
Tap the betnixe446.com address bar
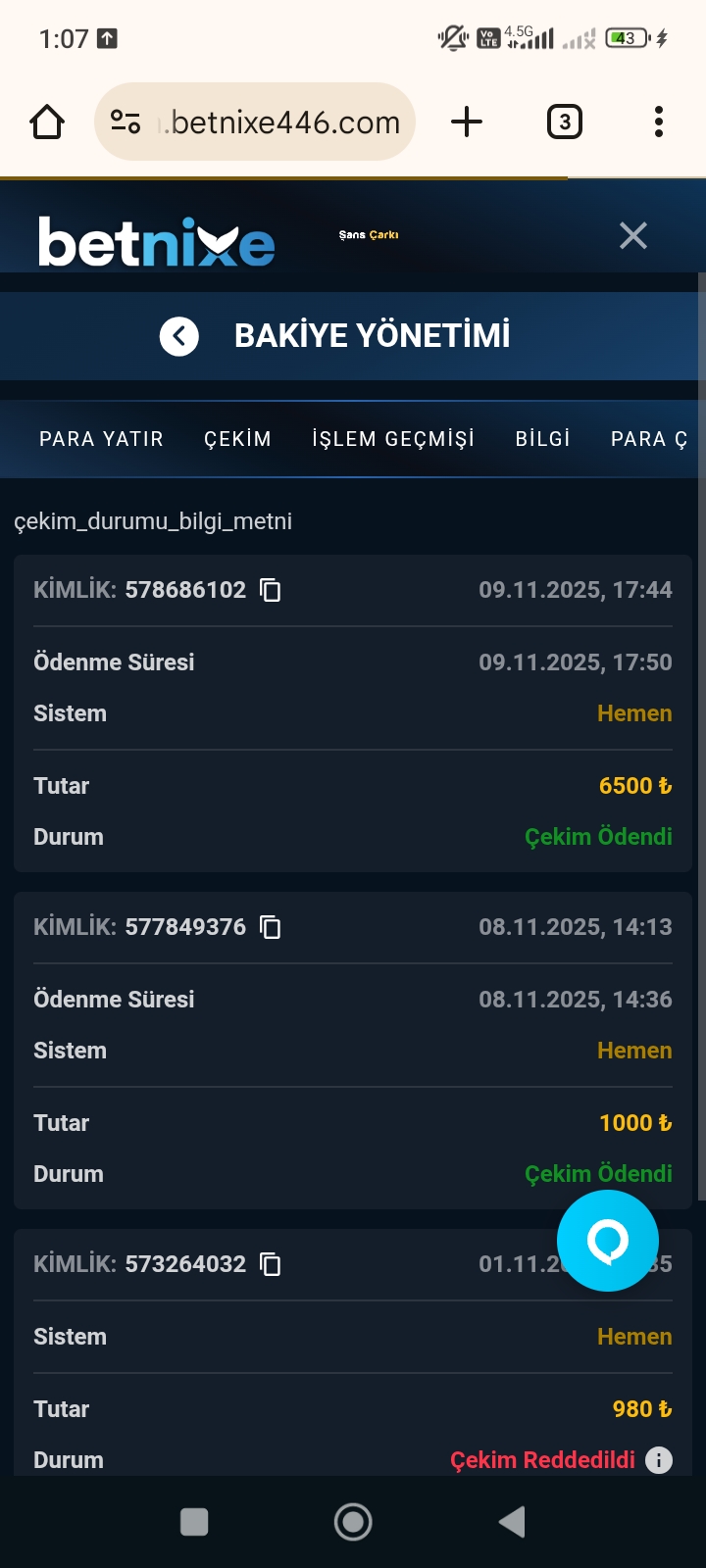tap(284, 122)
